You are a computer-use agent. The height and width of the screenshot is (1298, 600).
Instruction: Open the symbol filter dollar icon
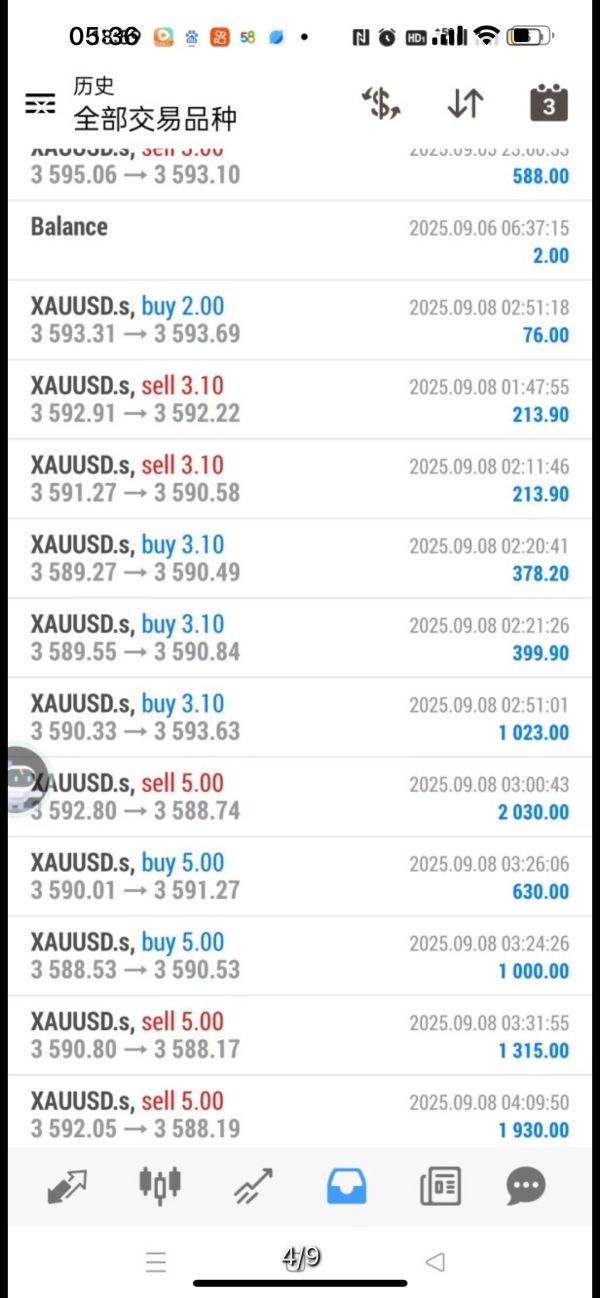coord(381,104)
